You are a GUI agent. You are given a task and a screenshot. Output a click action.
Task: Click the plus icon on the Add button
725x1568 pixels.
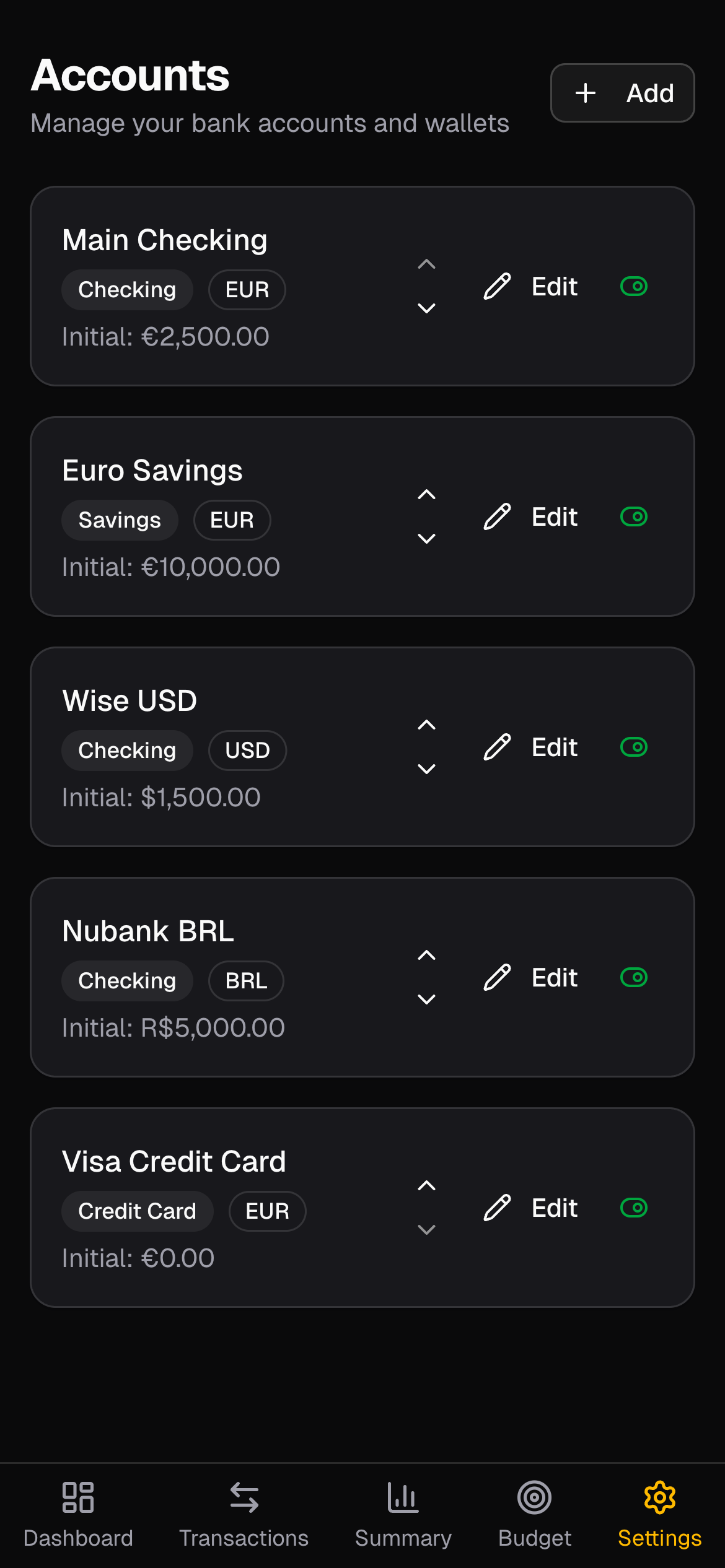click(x=584, y=94)
